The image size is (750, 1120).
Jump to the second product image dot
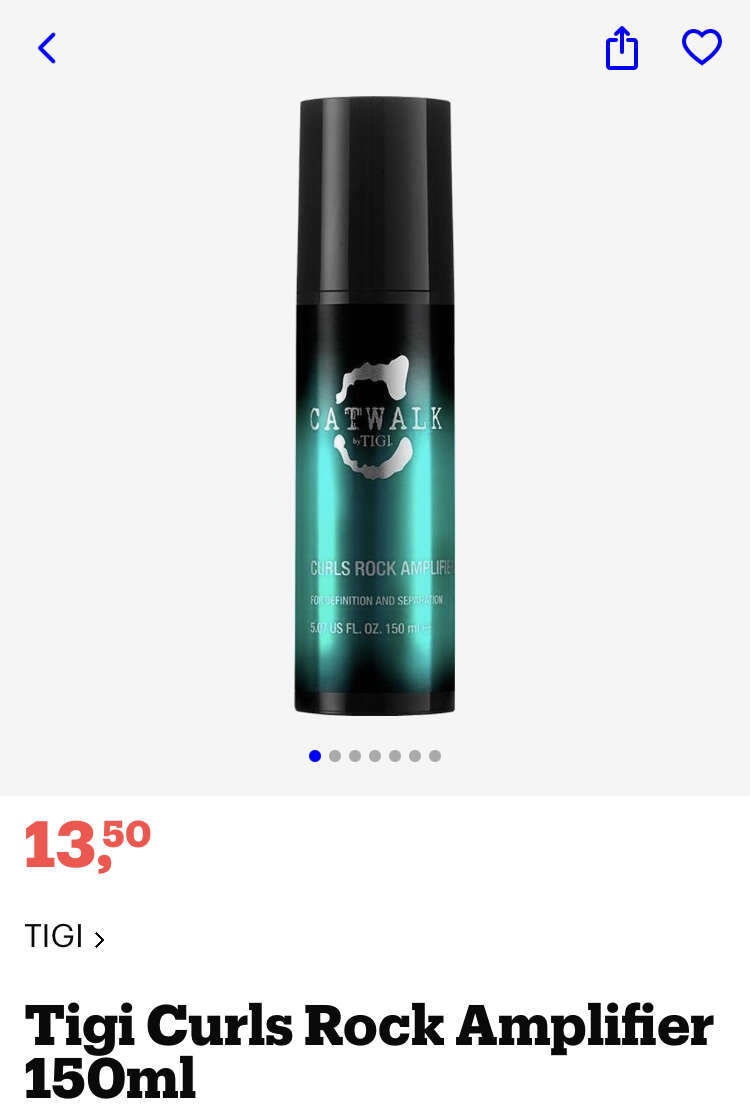(x=335, y=756)
